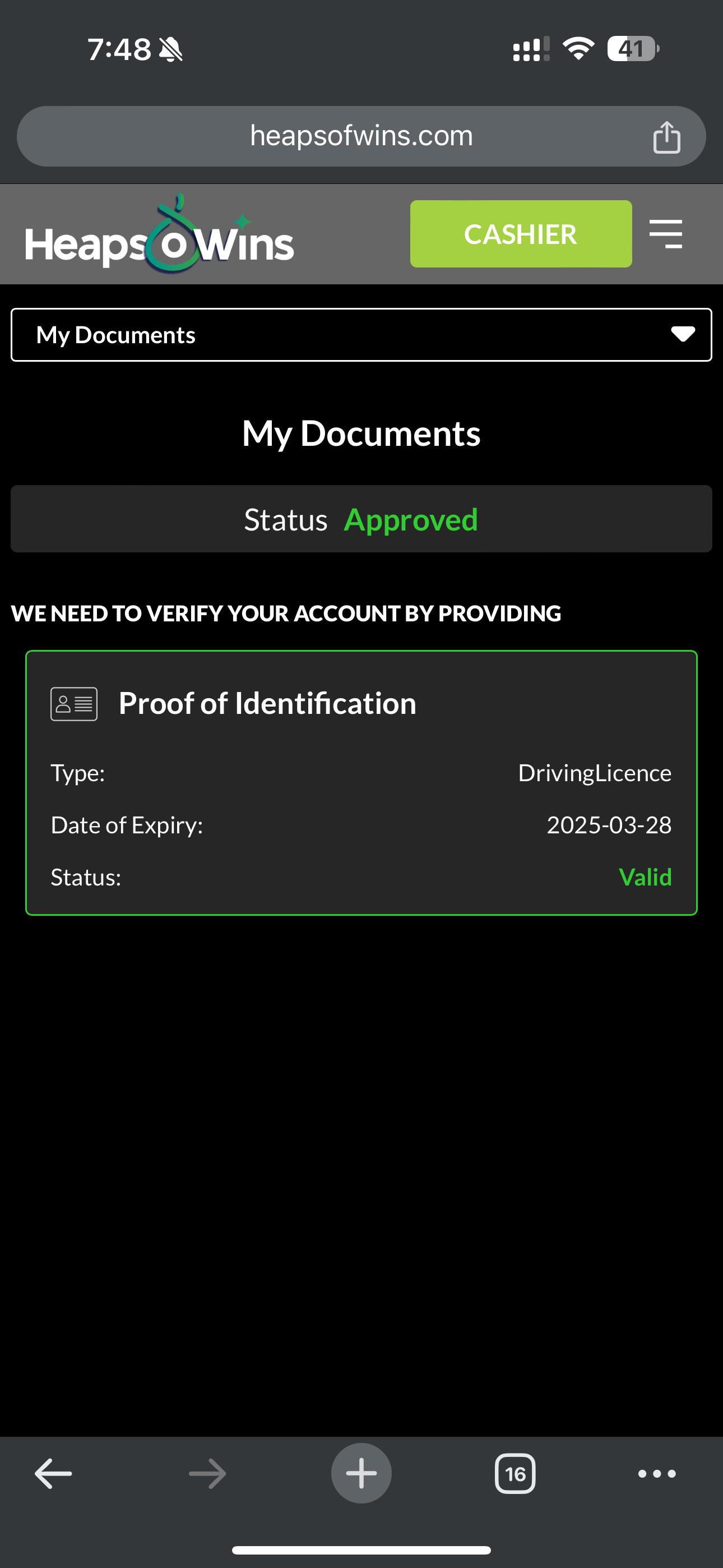This screenshot has height=1568, width=723.
Task: Open the browser's more options menu
Action: (x=657, y=1474)
